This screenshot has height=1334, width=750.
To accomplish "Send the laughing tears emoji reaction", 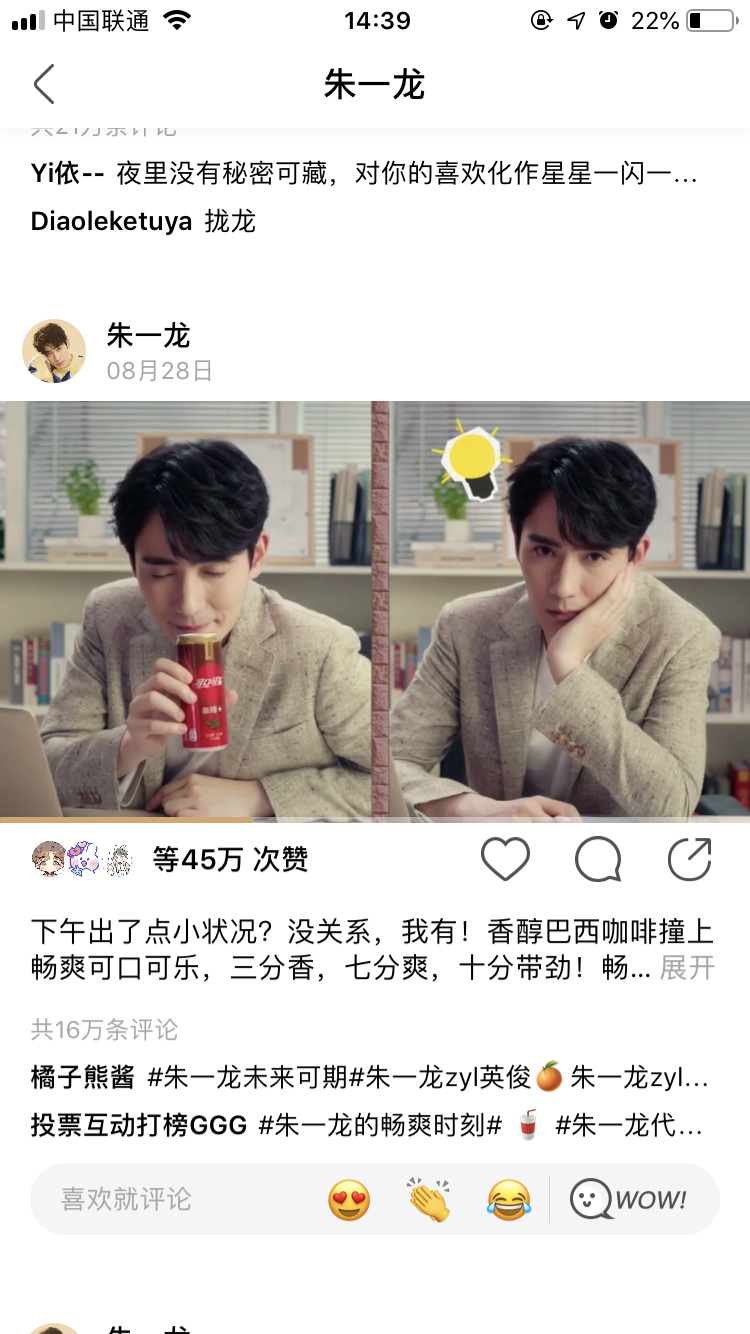I will (509, 1199).
